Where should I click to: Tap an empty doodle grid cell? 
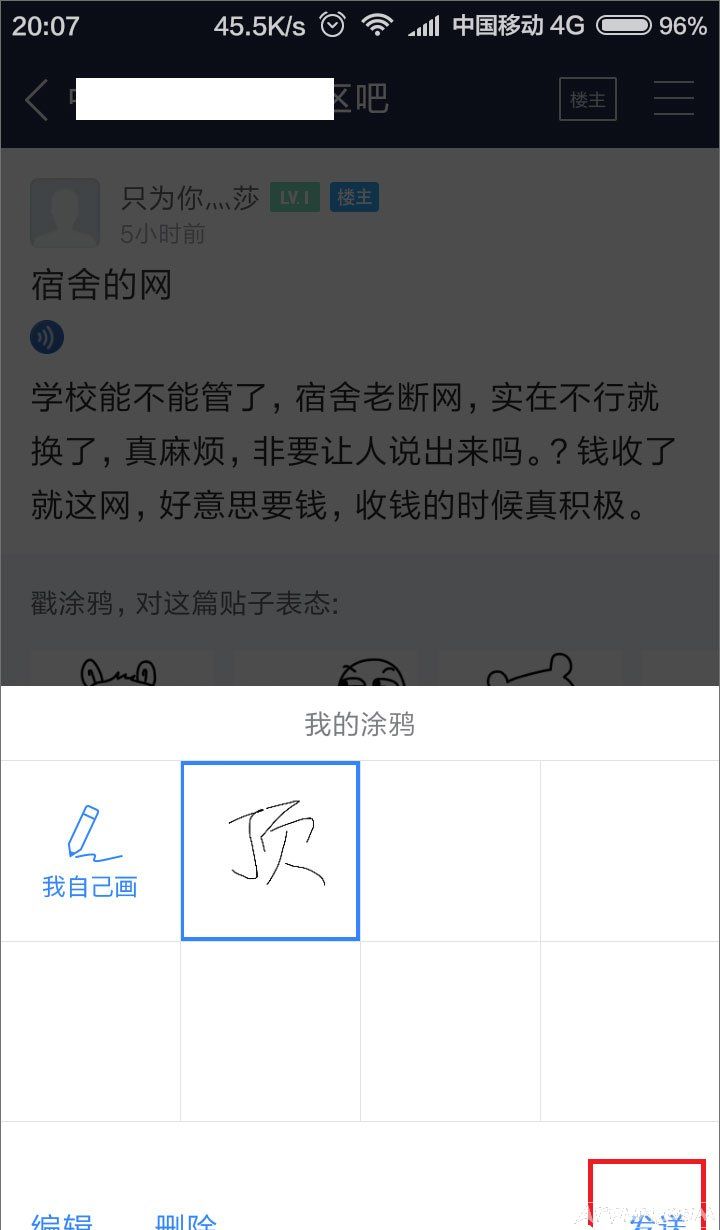click(450, 850)
